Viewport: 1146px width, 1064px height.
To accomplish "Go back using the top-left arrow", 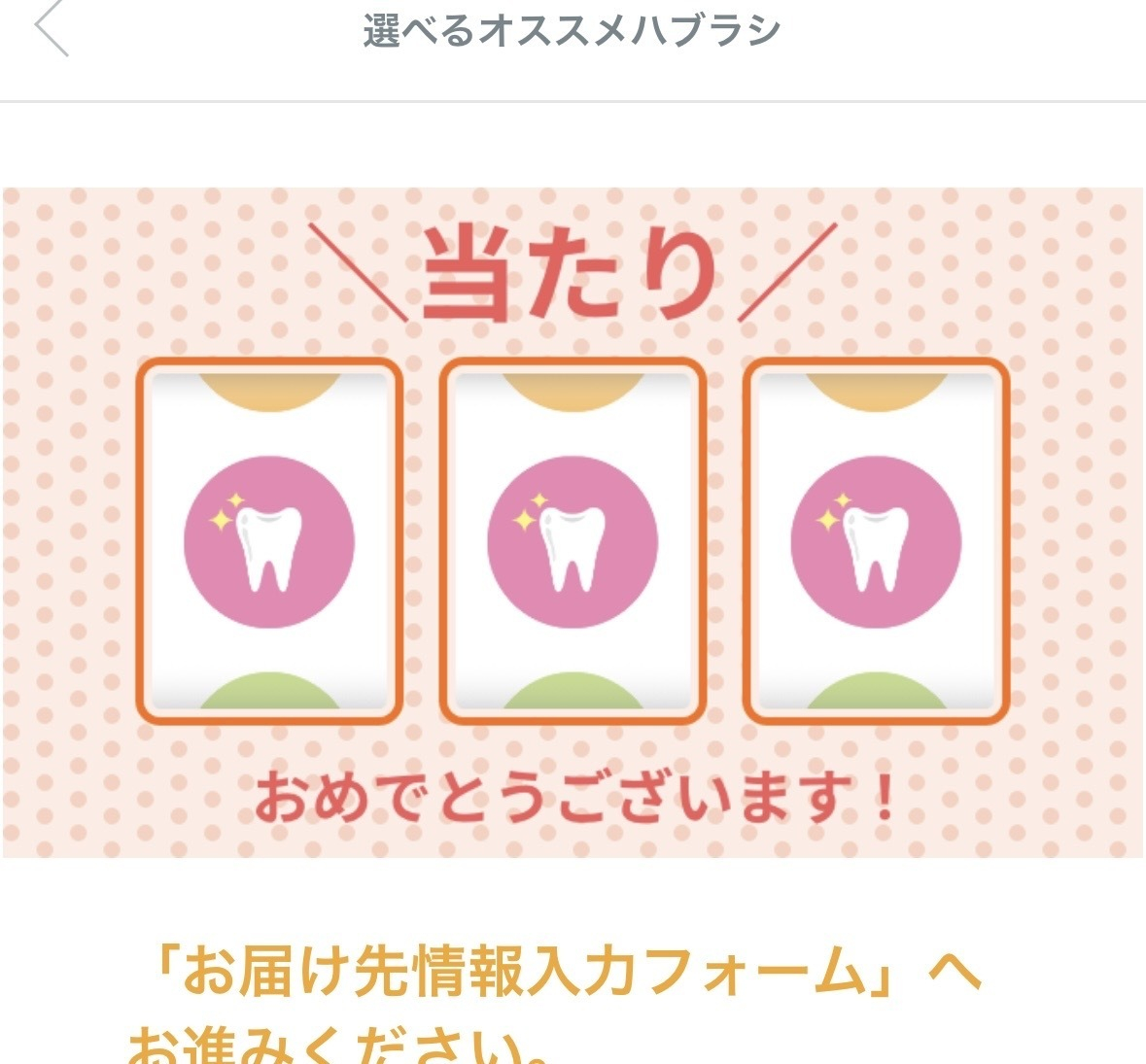I will click(x=52, y=29).
